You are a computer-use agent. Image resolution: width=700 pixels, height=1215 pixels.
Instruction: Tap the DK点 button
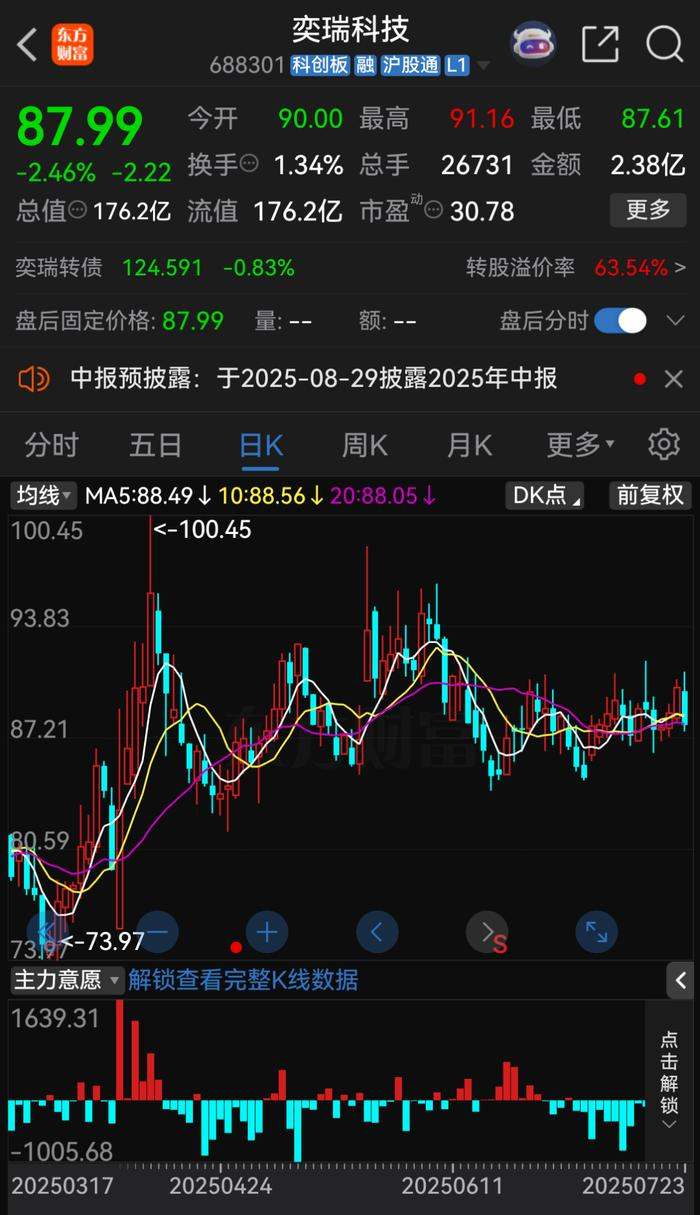(545, 495)
